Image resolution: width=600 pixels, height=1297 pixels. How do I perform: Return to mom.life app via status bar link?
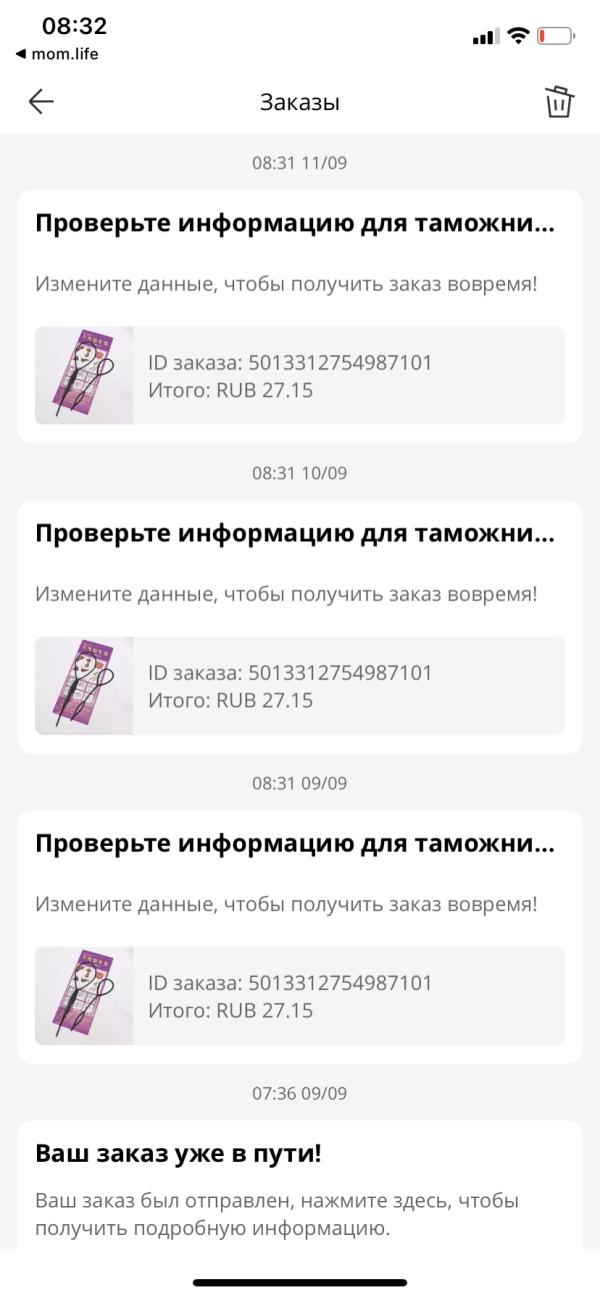(57, 54)
